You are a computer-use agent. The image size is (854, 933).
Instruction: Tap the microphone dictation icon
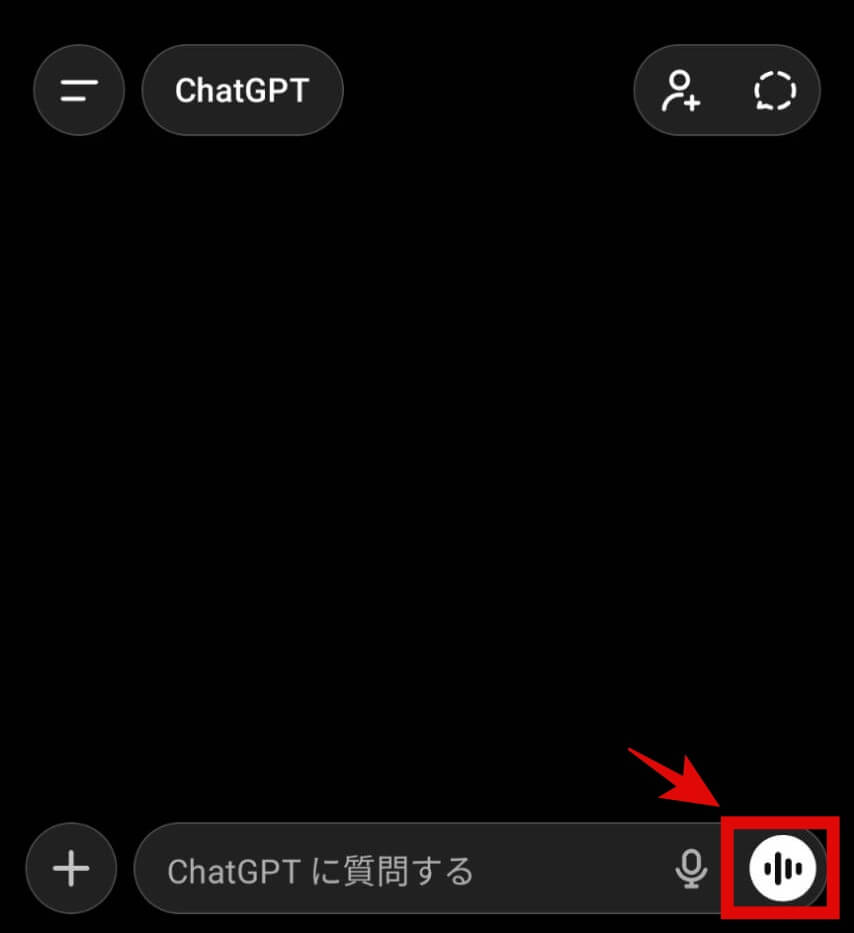click(x=690, y=869)
